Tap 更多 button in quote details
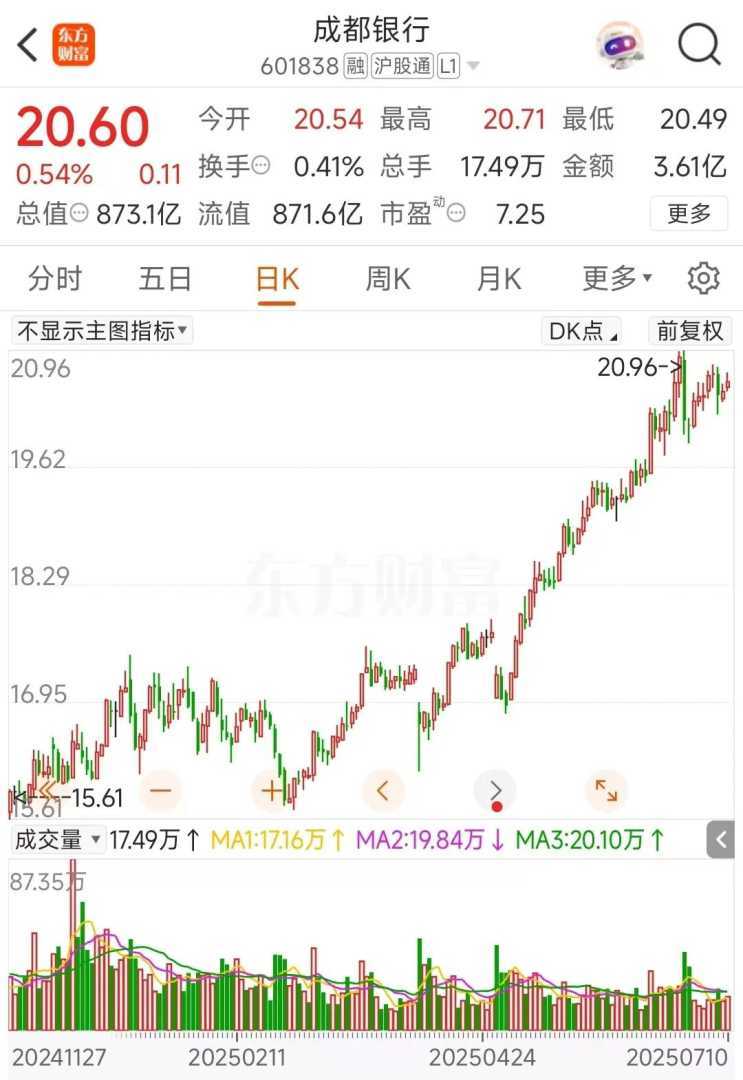Screen dimensions: 743x1080 pos(689,213)
